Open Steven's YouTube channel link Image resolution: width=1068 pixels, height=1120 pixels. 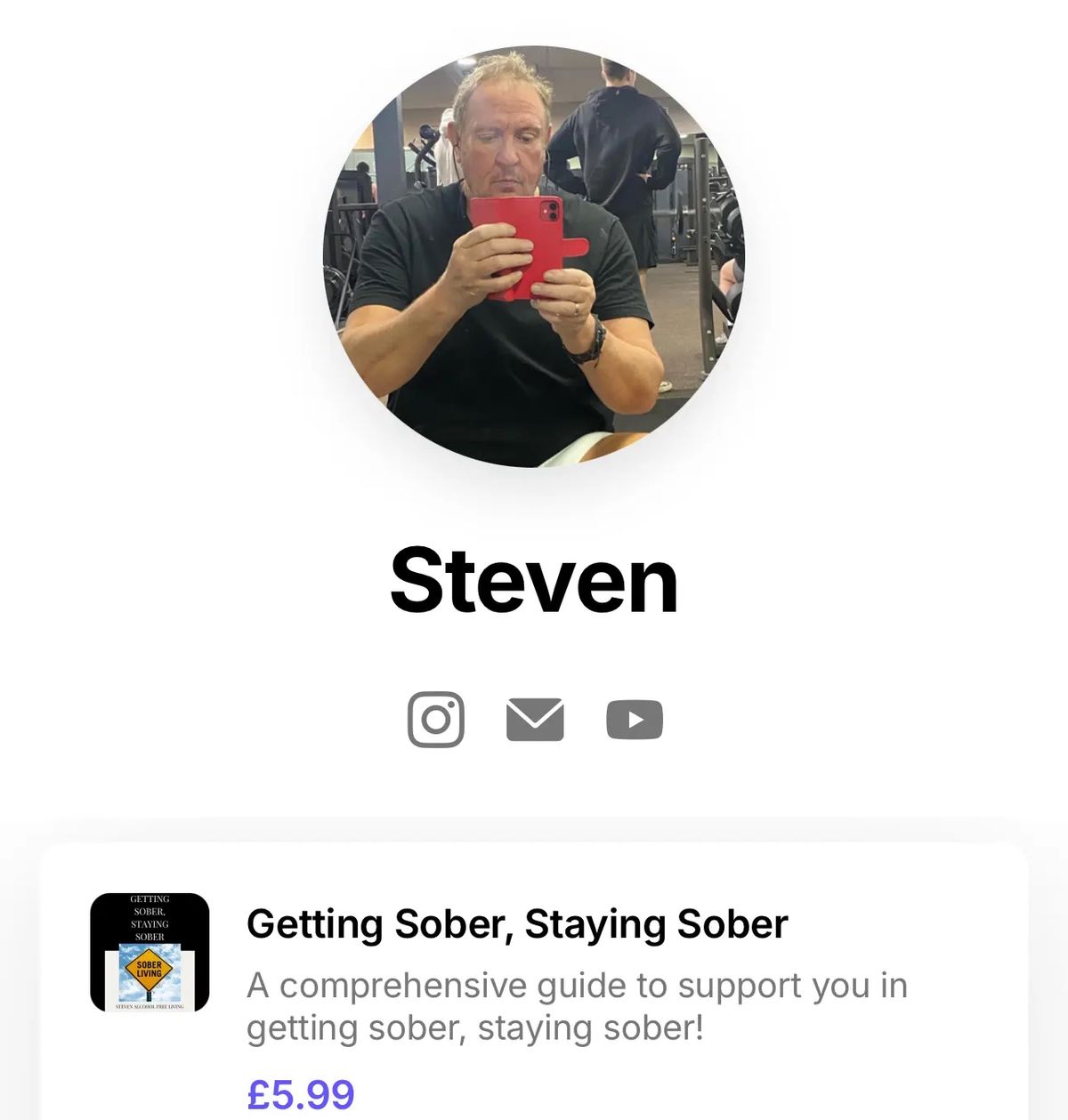coord(635,720)
